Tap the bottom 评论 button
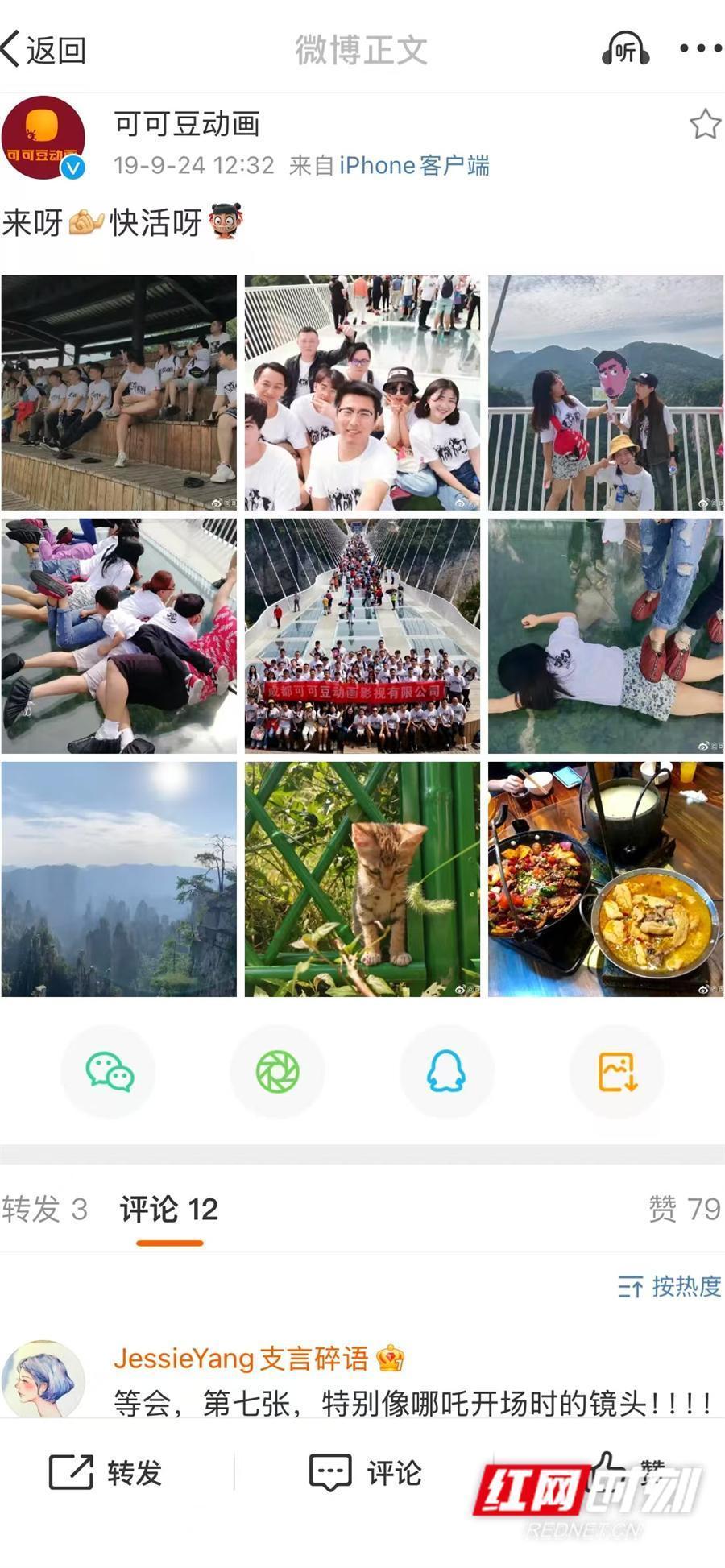The height and width of the screenshot is (1568, 725). pyautogui.click(x=365, y=1472)
